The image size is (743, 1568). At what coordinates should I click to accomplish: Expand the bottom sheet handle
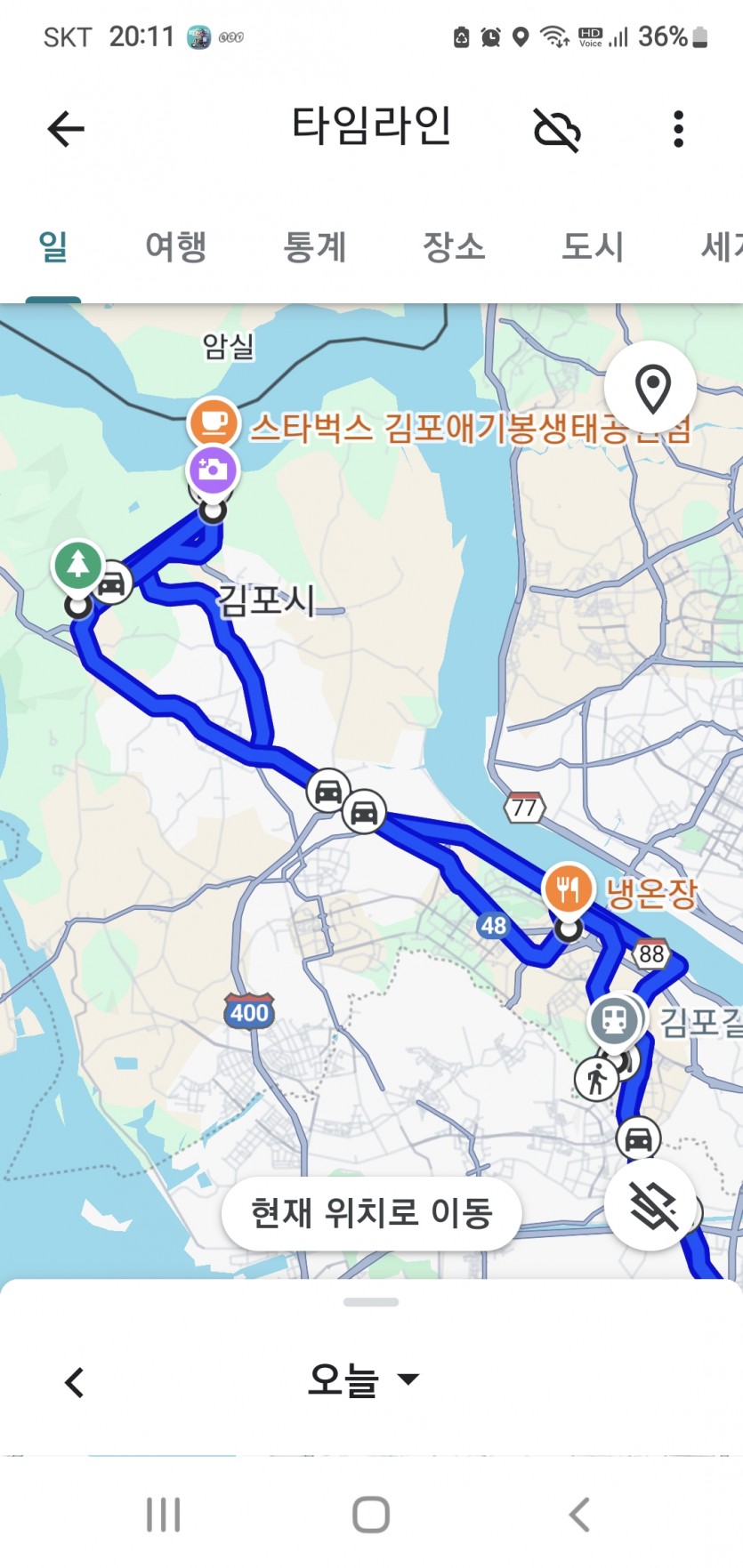371,1302
